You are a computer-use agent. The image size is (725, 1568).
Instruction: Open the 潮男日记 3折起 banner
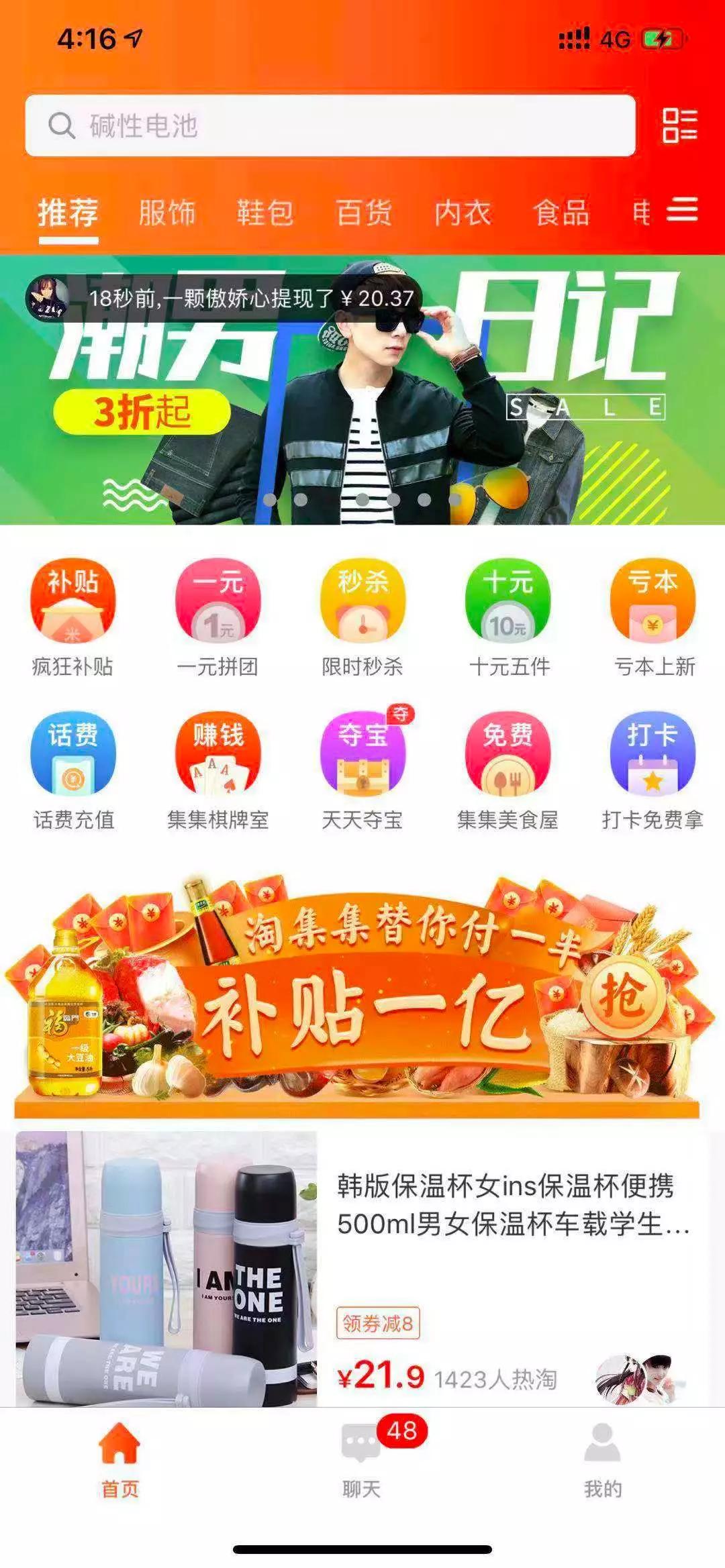[362, 390]
